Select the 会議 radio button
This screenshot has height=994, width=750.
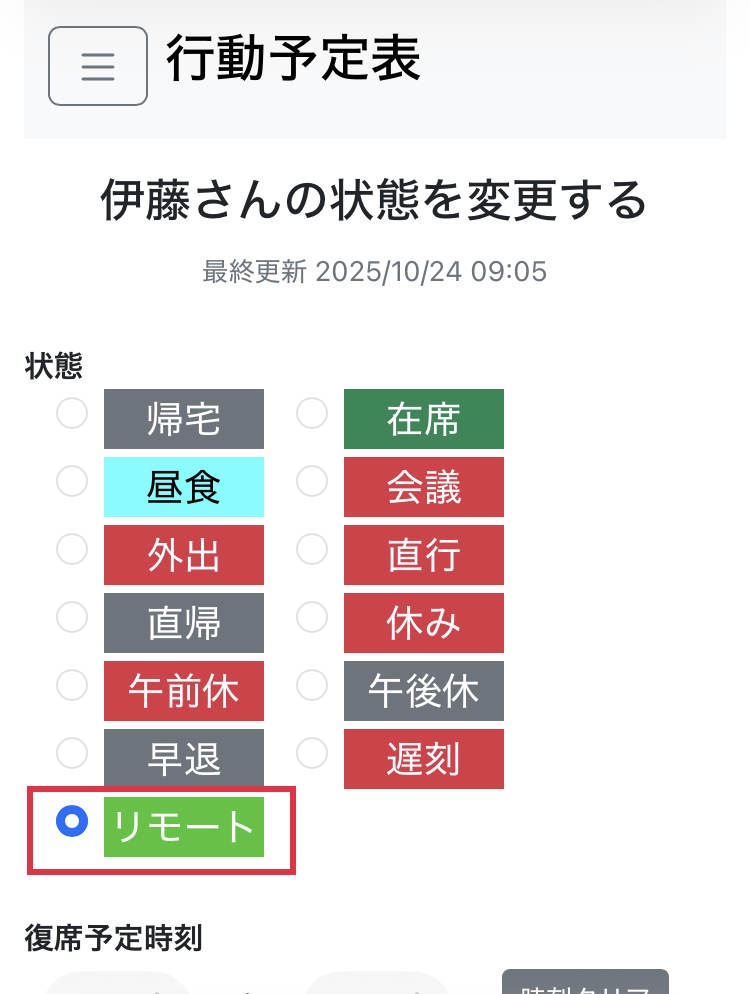[x=311, y=481]
